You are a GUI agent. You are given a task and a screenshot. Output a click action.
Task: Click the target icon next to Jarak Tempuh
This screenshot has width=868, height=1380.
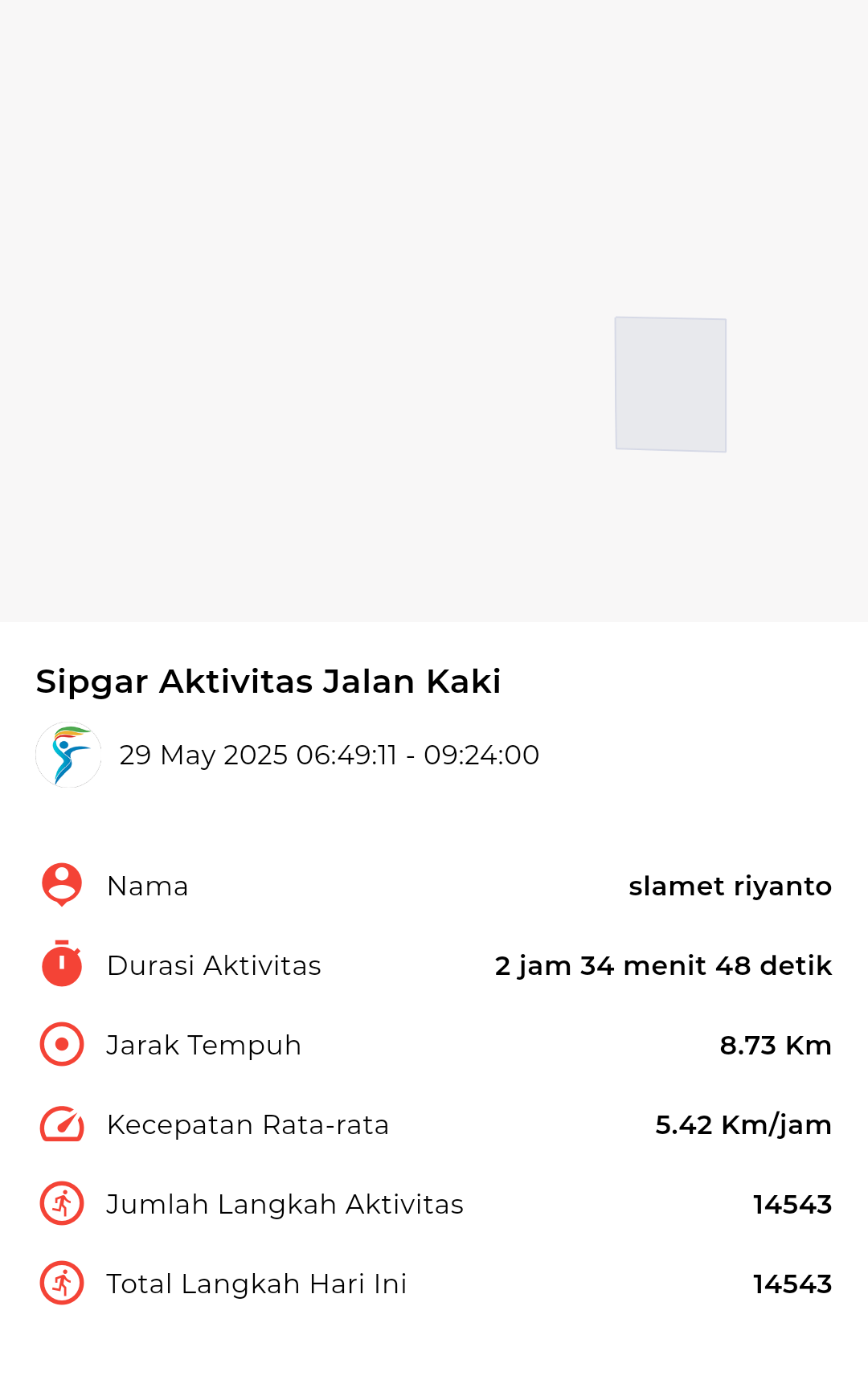[60, 1044]
